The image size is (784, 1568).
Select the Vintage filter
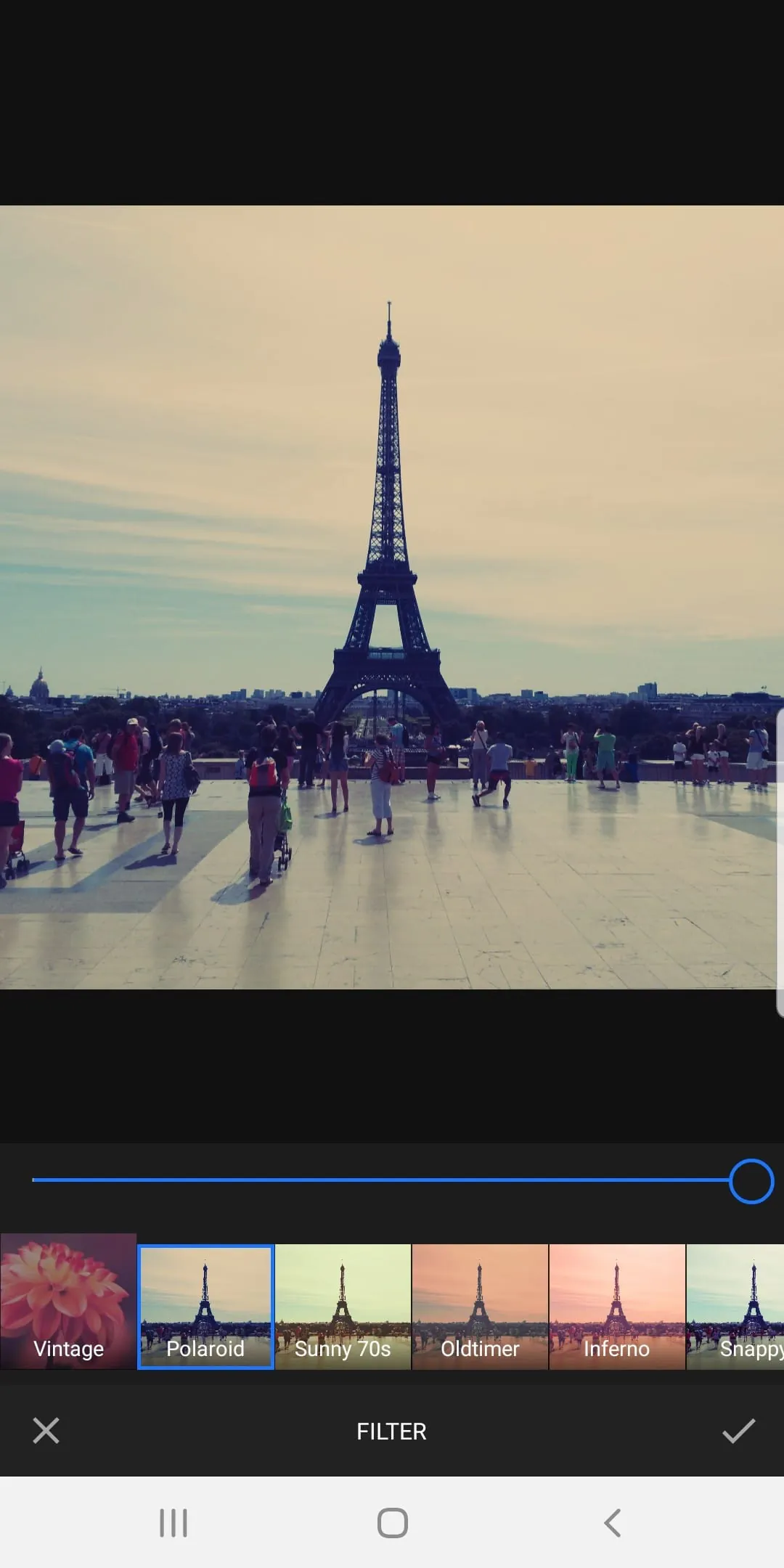tap(68, 1299)
